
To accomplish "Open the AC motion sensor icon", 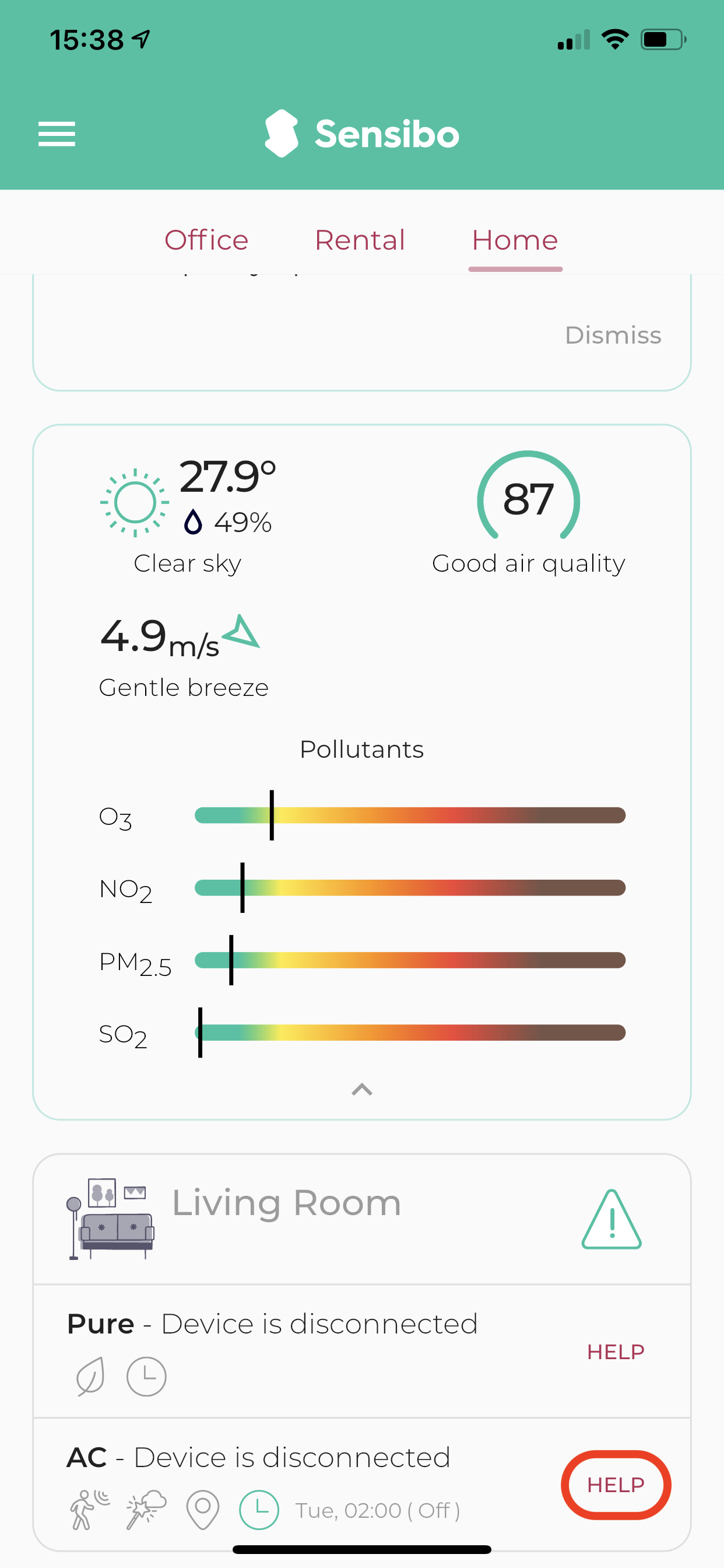I will 89,1510.
